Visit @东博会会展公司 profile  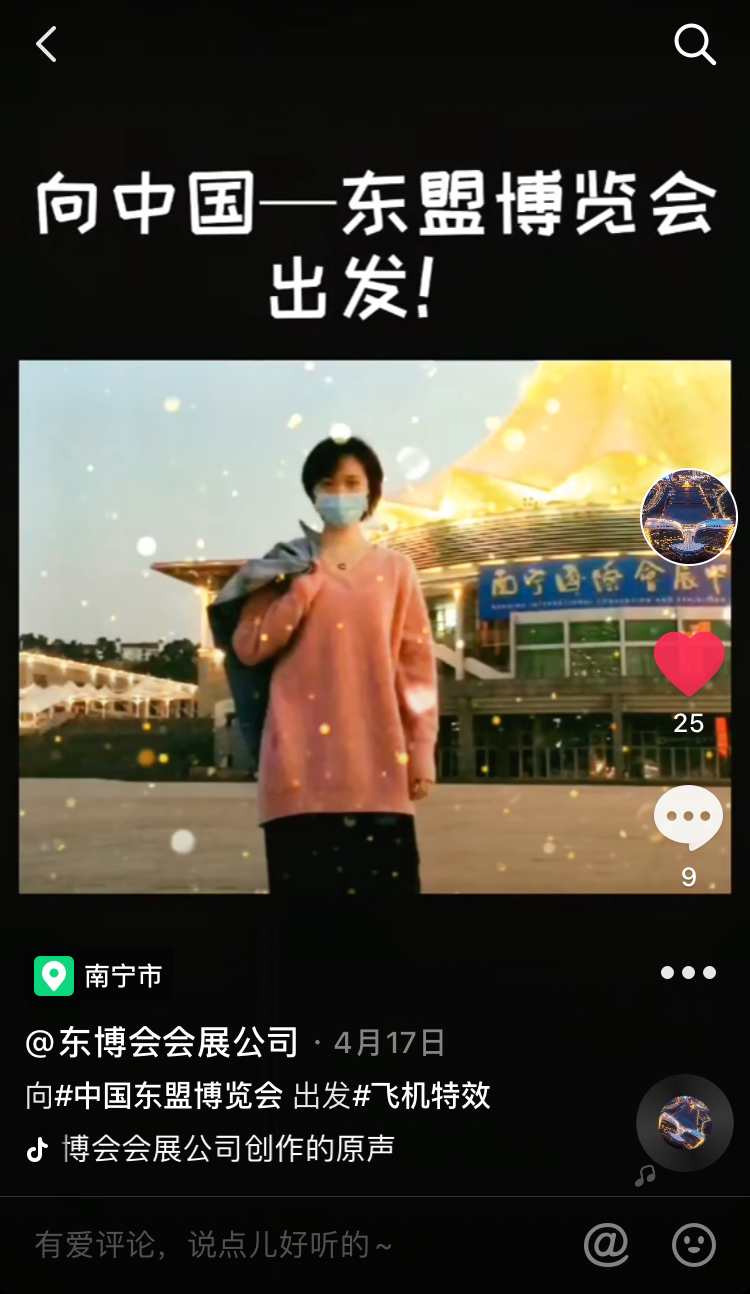162,1043
